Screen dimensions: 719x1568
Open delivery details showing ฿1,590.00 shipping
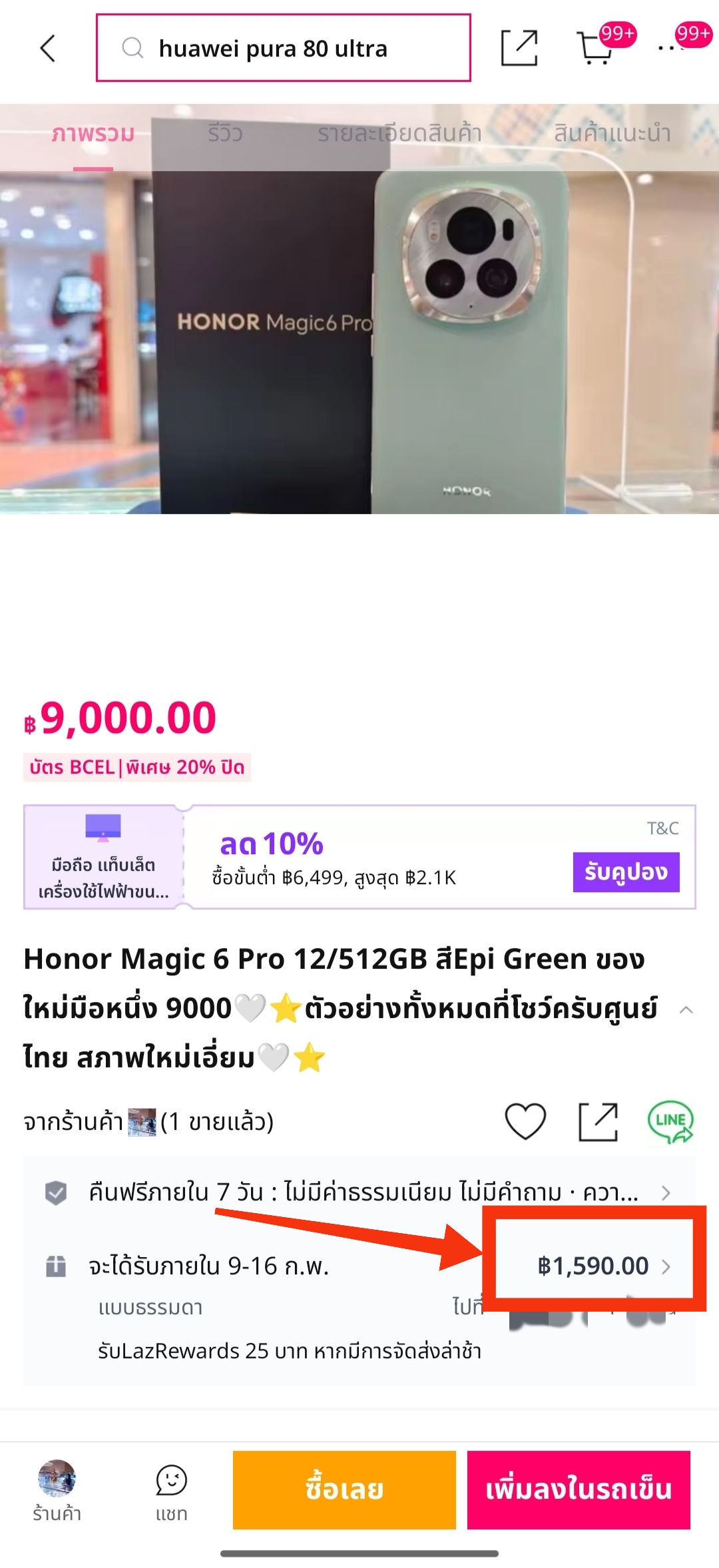pos(602,1266)
